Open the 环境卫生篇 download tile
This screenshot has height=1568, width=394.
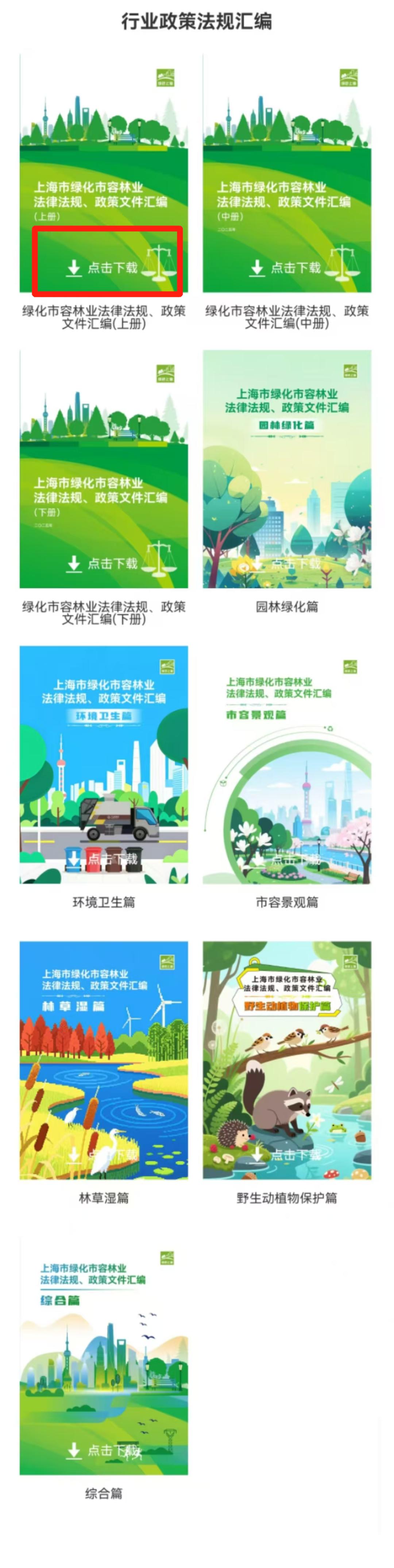pos(102,859)
